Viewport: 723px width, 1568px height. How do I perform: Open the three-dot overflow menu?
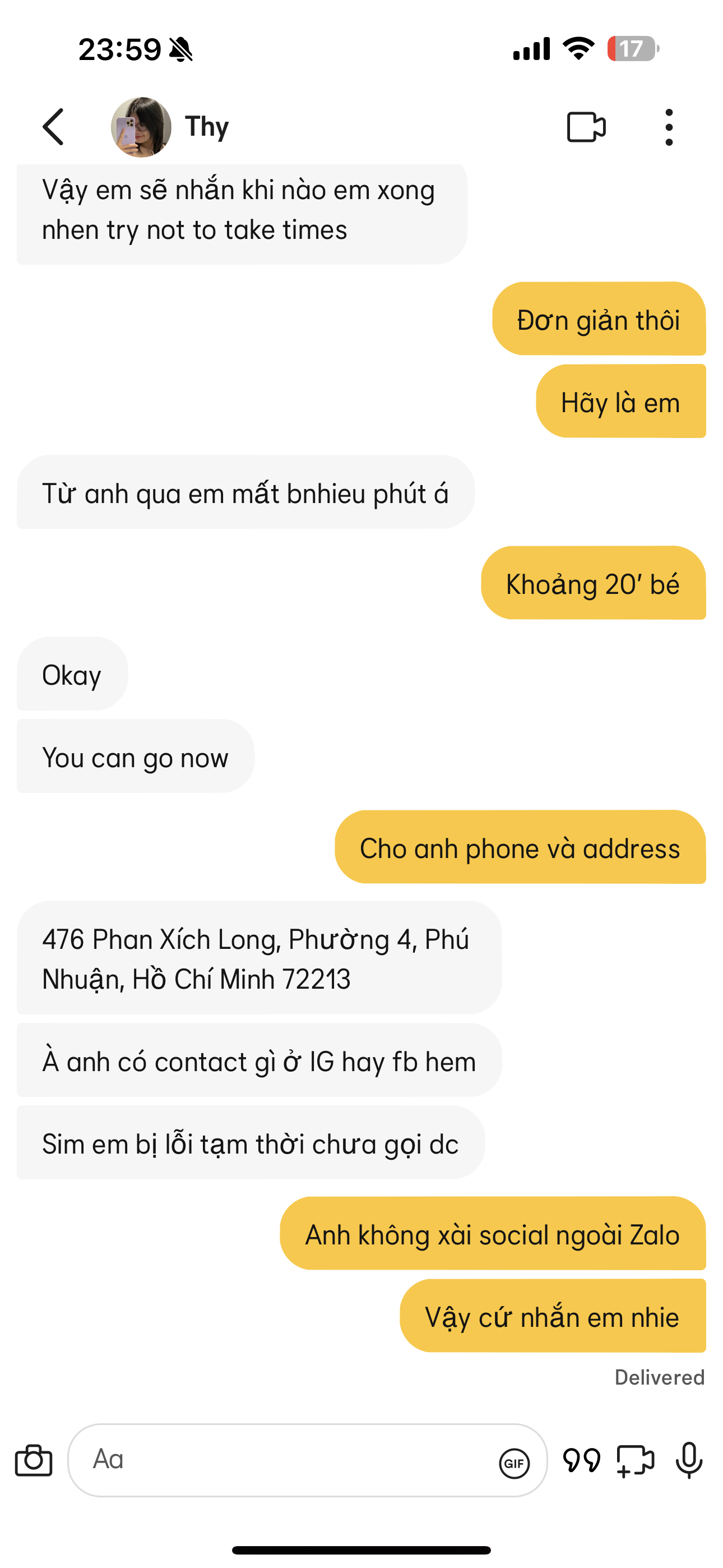coord(669,127)
